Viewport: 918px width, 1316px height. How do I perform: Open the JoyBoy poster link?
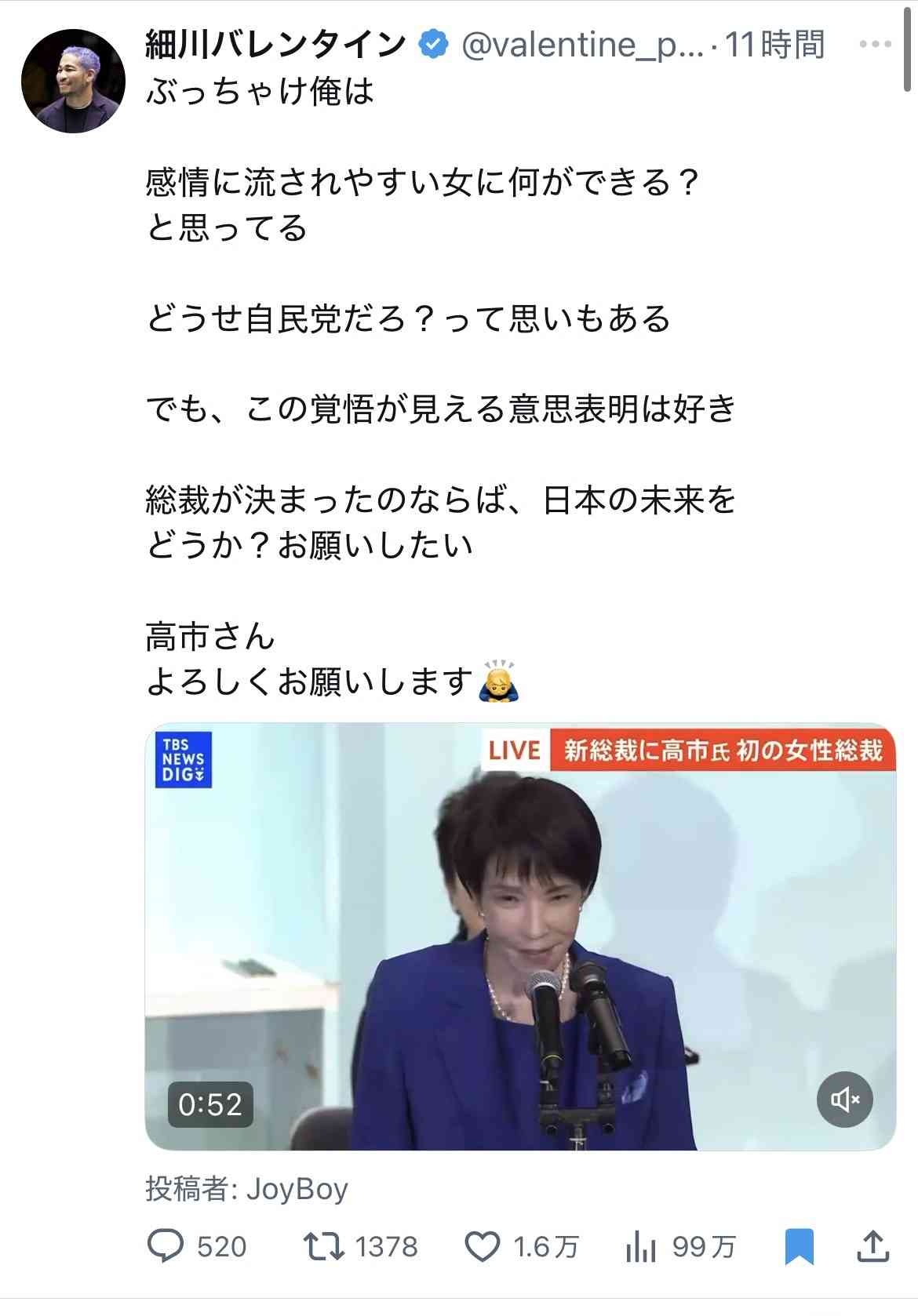pyautogui.click(x=297, y=1189)
